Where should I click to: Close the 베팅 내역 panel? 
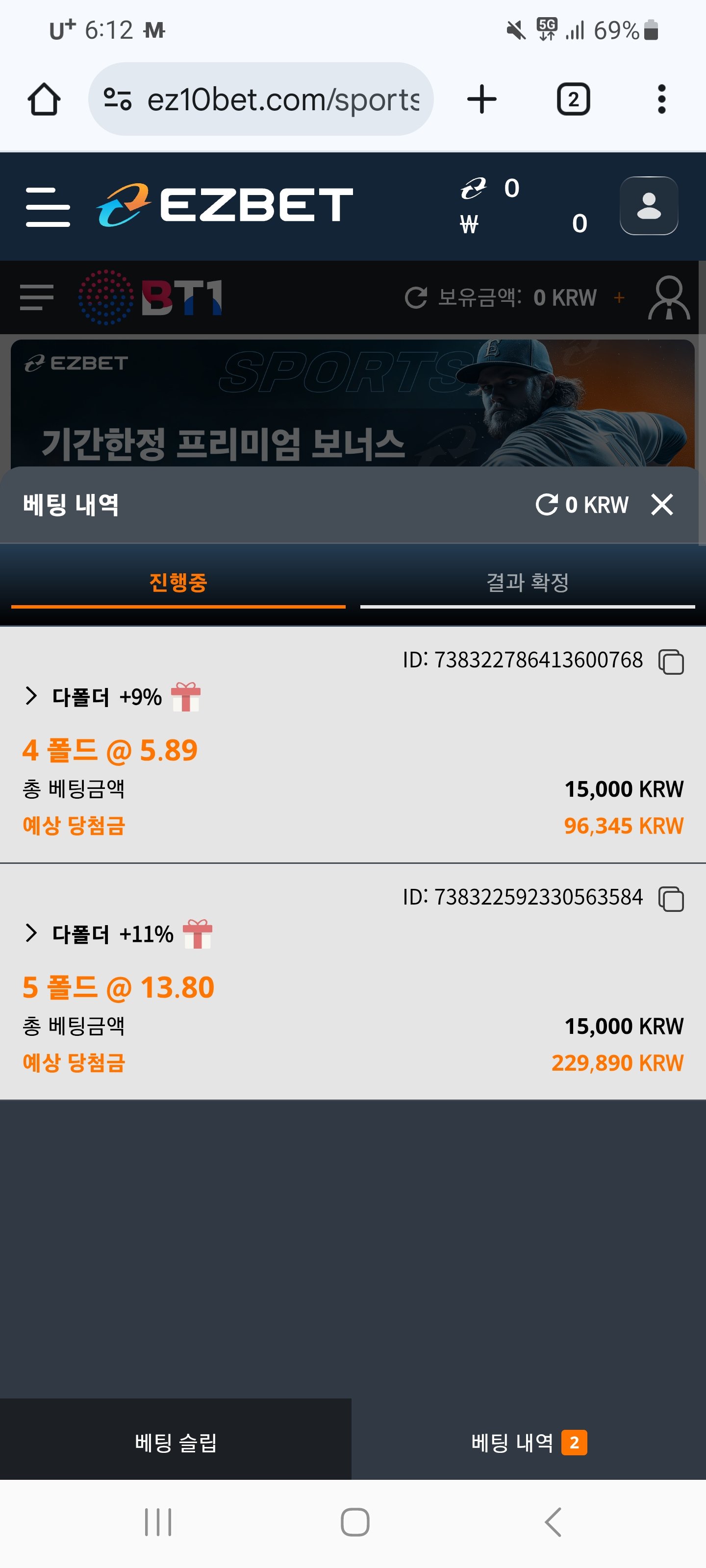[x=661, y=505]
